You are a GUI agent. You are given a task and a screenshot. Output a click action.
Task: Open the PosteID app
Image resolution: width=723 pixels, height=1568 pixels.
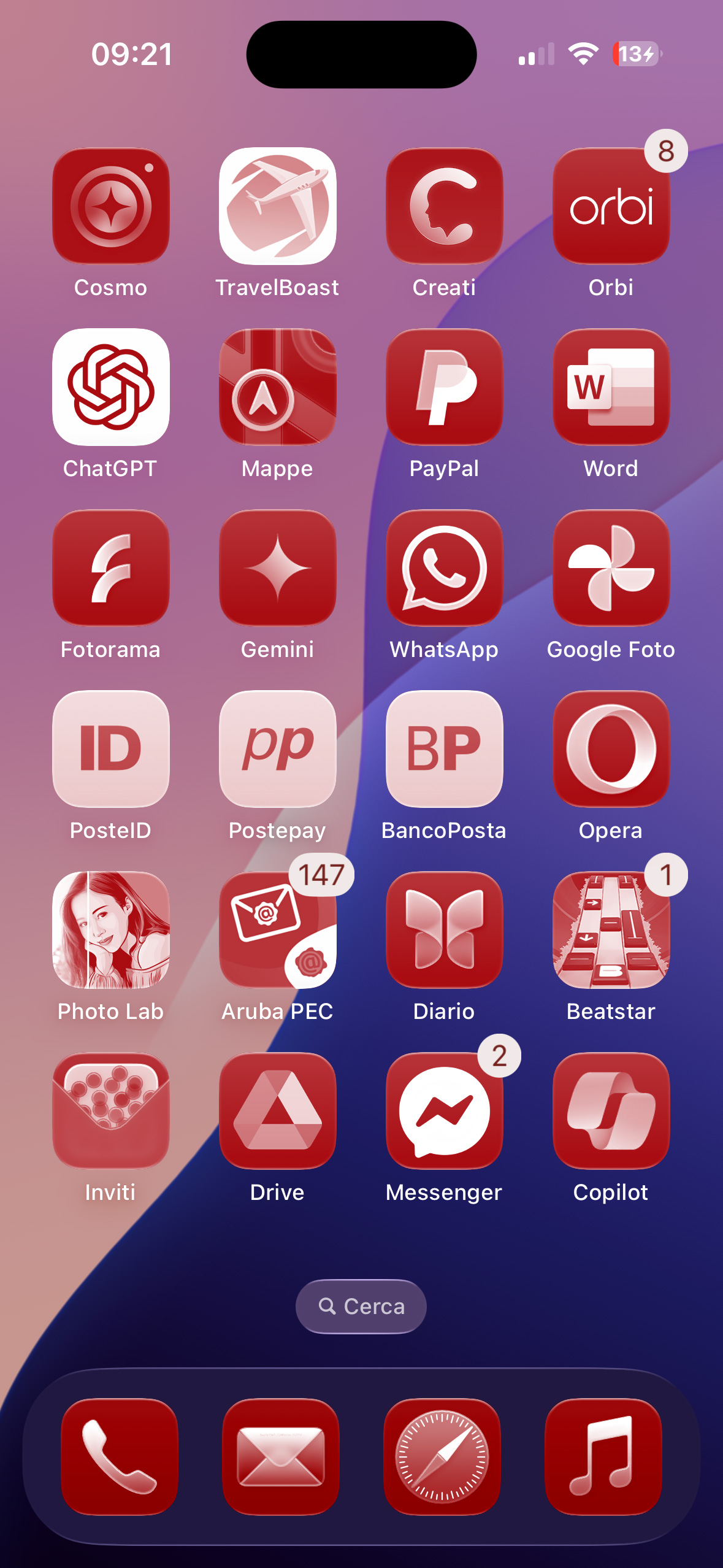click(111, 749)
